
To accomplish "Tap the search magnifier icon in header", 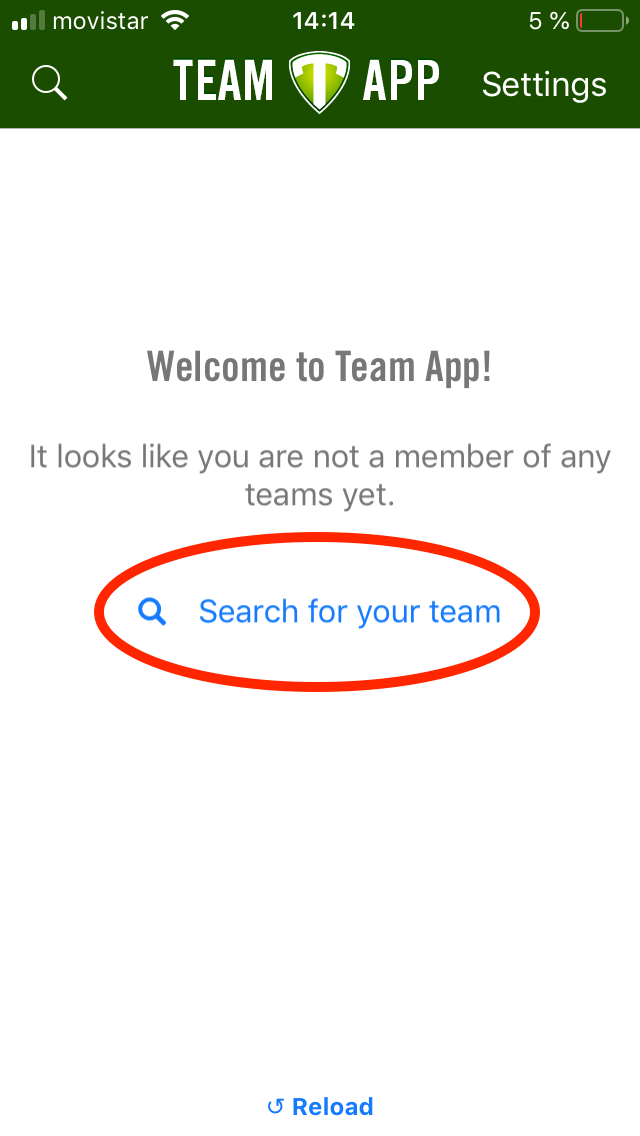I will (49, 83).
